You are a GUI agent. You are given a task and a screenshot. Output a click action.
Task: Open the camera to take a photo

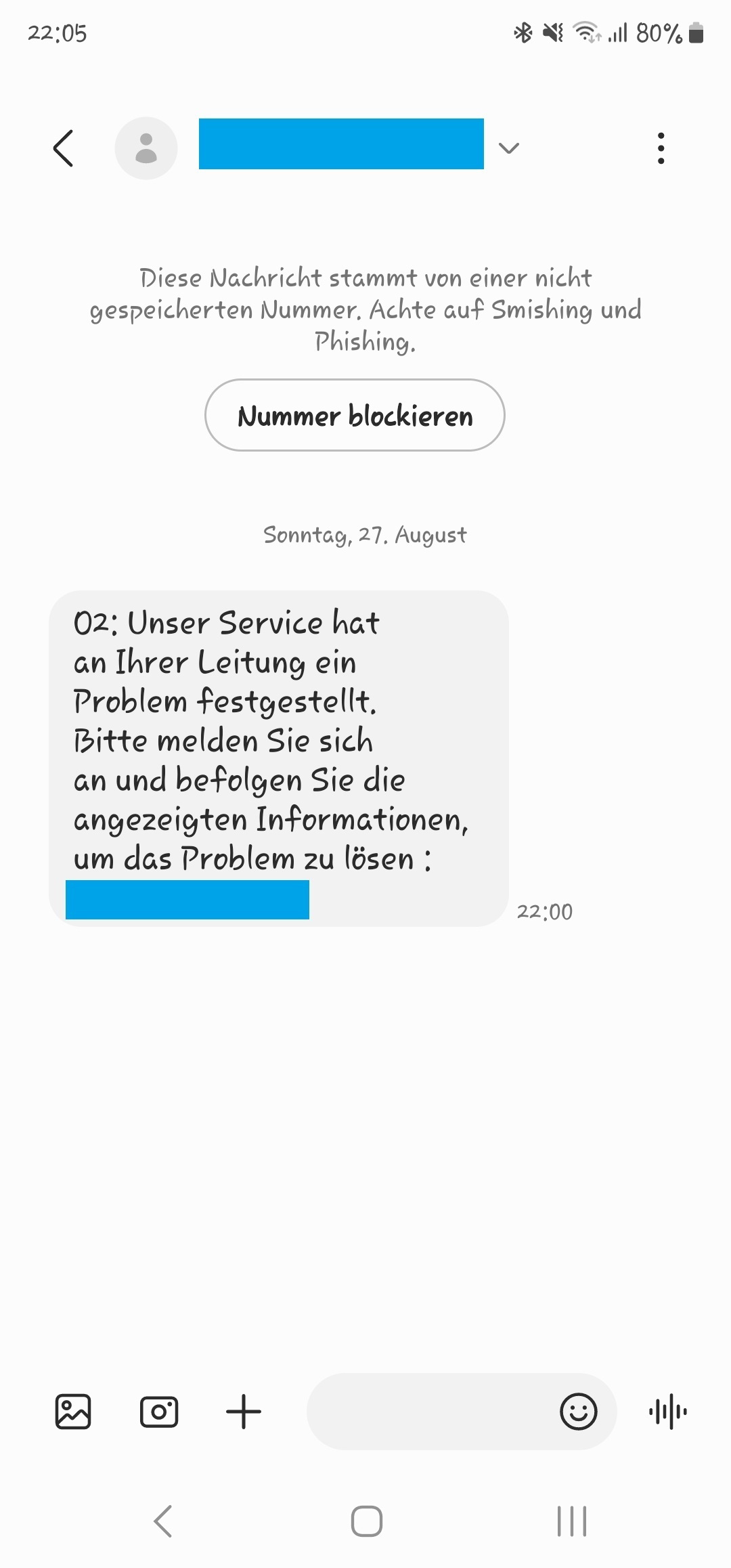coord(159,1412)
